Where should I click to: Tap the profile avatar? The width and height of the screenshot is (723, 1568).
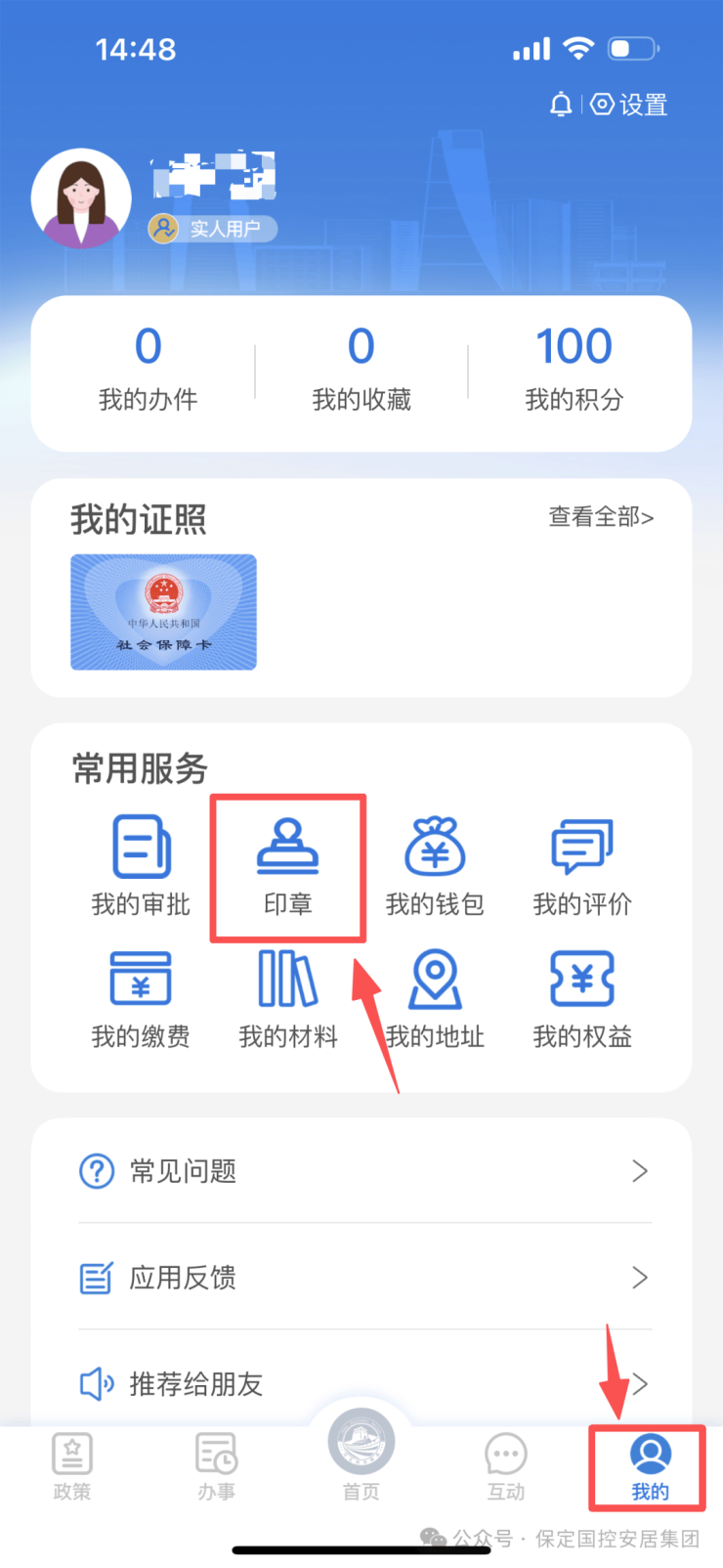[81, 198]
